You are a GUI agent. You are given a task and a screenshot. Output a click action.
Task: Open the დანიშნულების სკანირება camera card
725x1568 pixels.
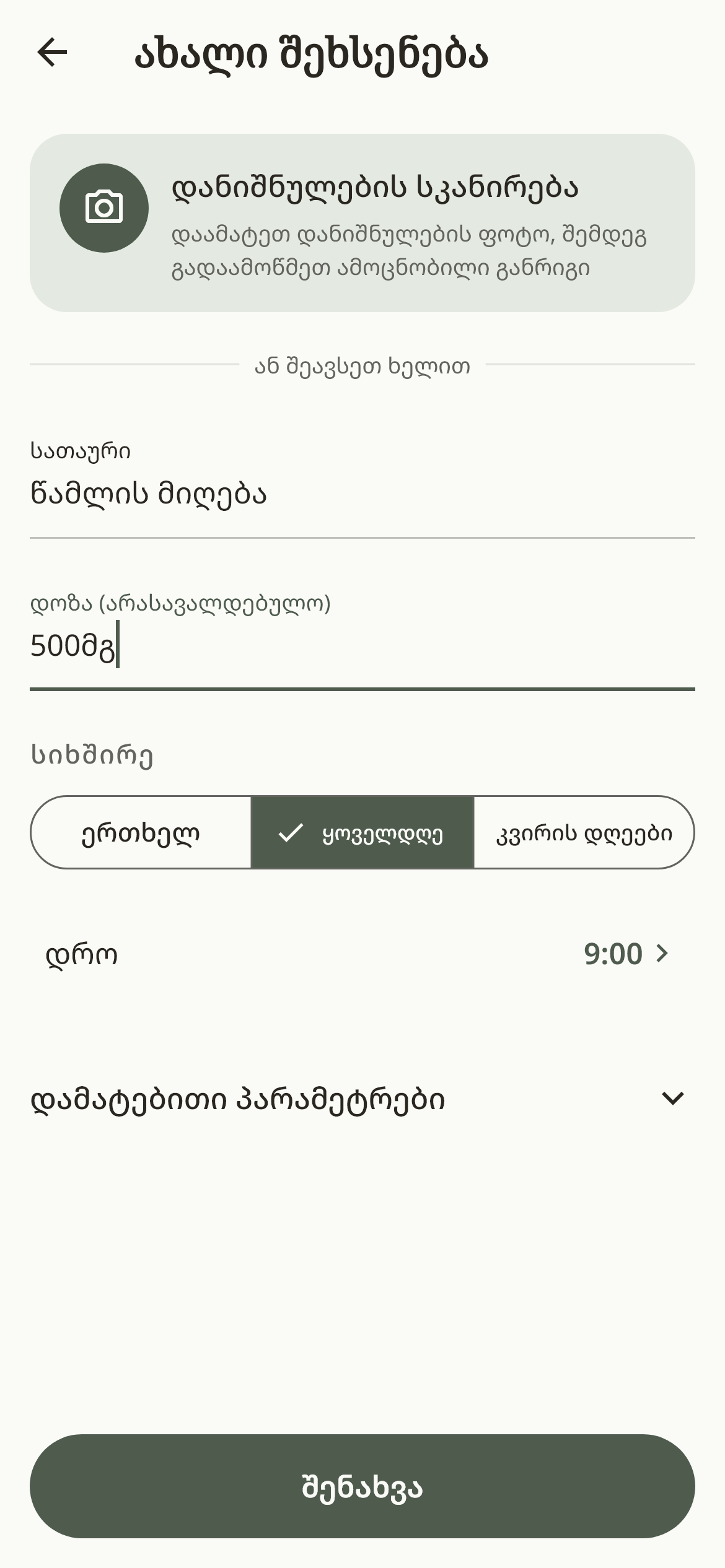[362, 223]
